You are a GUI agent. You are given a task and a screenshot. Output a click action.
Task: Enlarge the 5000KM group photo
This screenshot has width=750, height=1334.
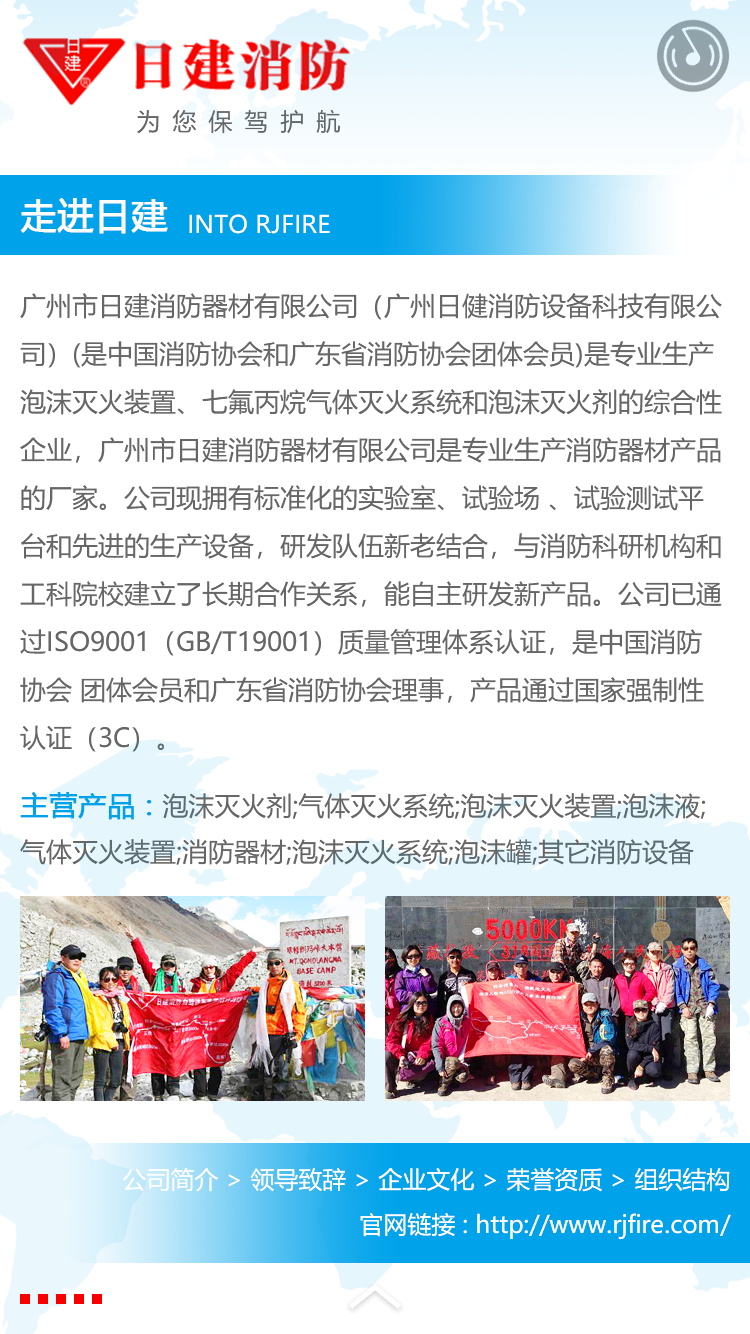tap(557, 998)
